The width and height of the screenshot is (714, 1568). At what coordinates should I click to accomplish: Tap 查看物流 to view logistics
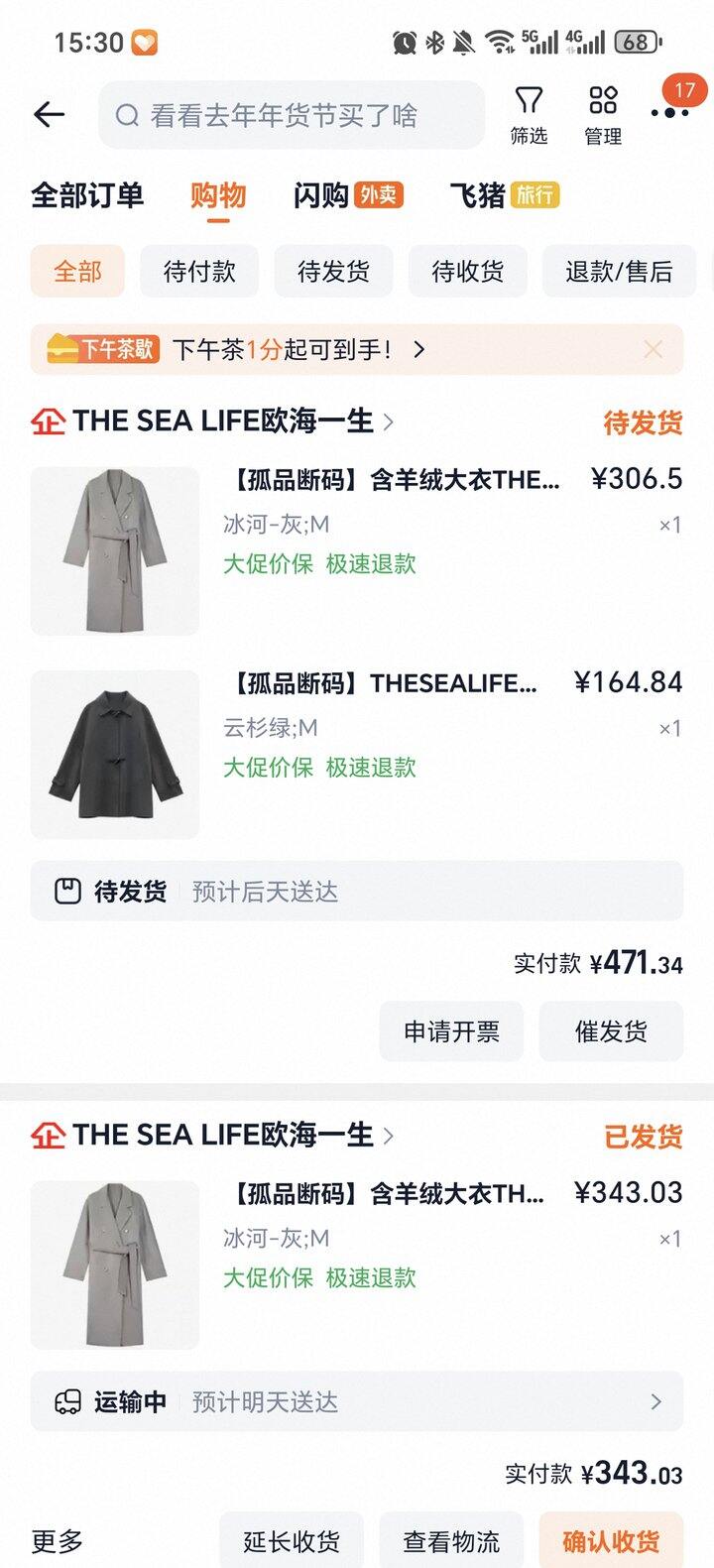point(451,1541)
